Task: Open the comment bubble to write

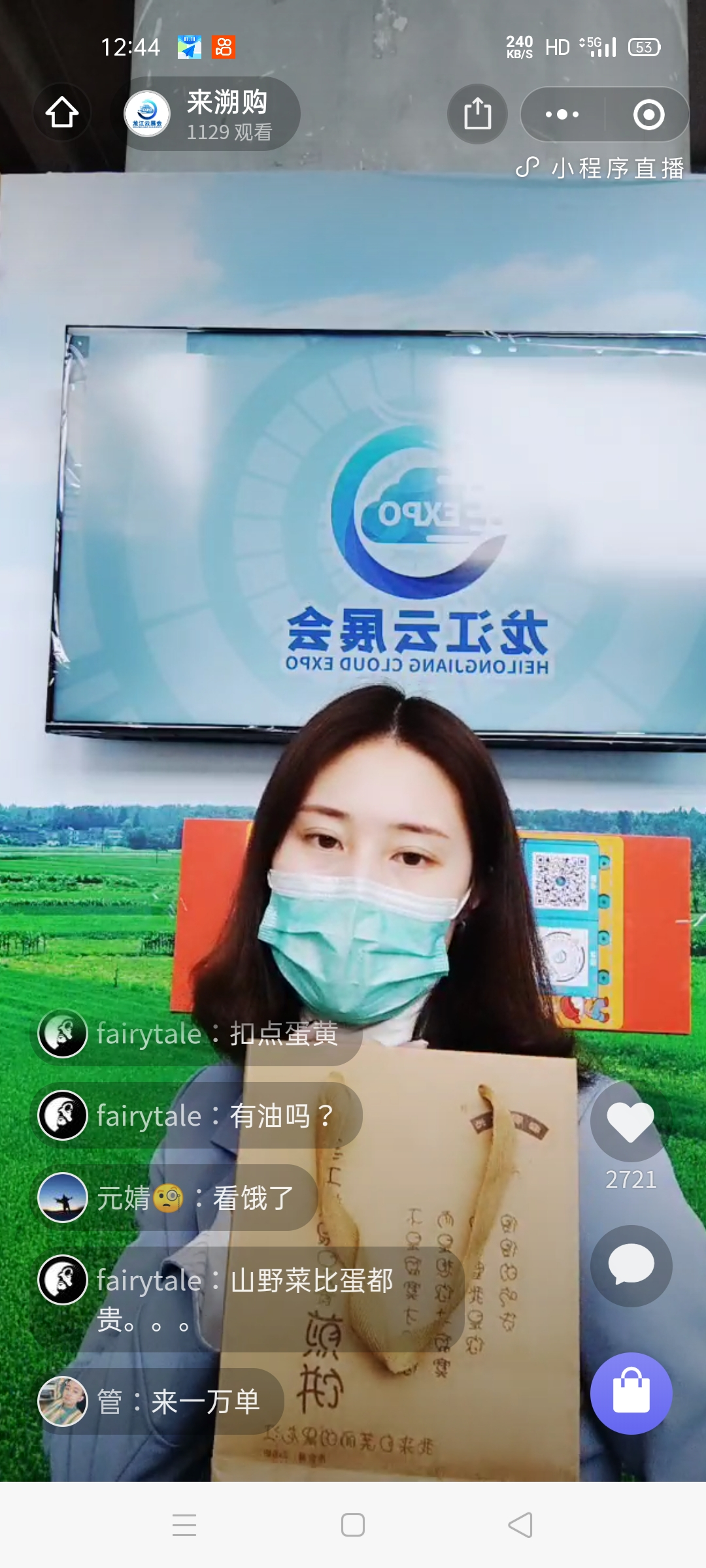Action: [631, 1265]
